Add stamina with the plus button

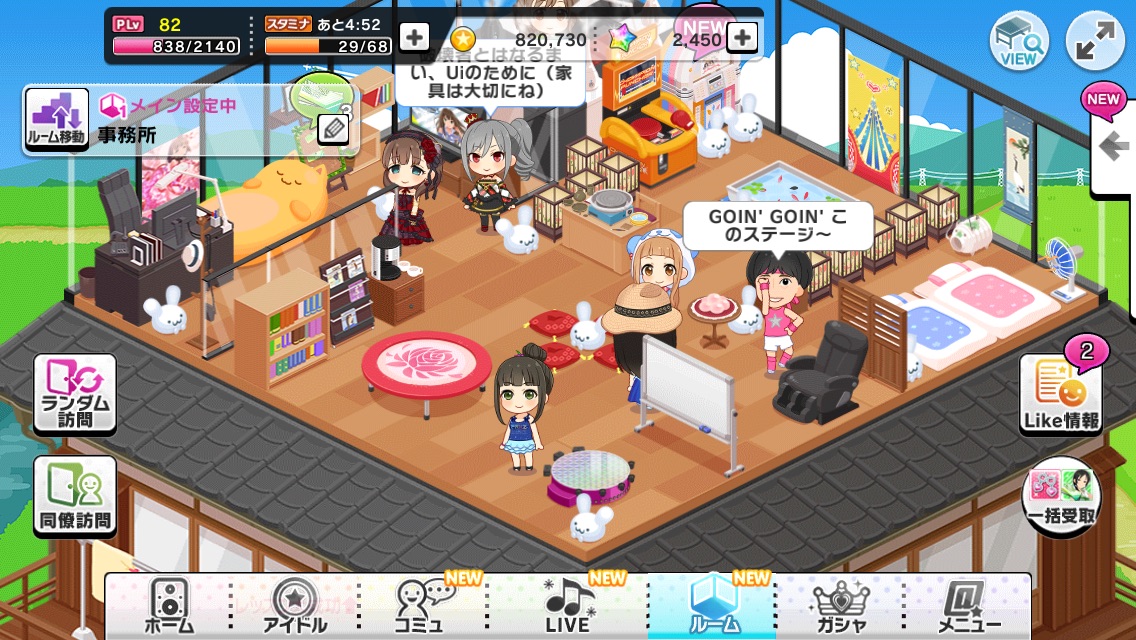[414, 38]
